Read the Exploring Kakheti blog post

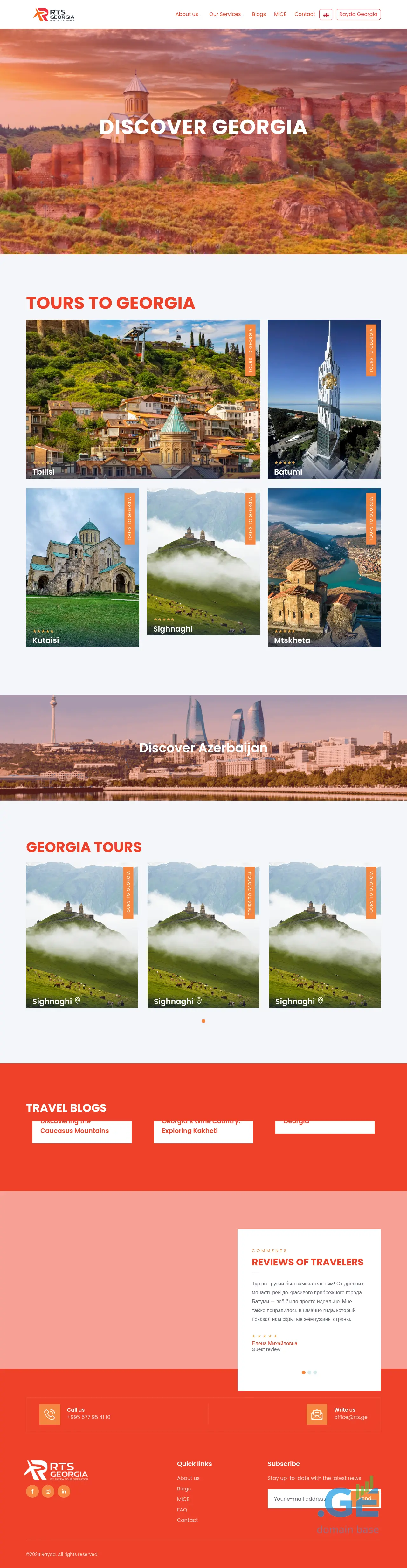tap(190, 1130)
